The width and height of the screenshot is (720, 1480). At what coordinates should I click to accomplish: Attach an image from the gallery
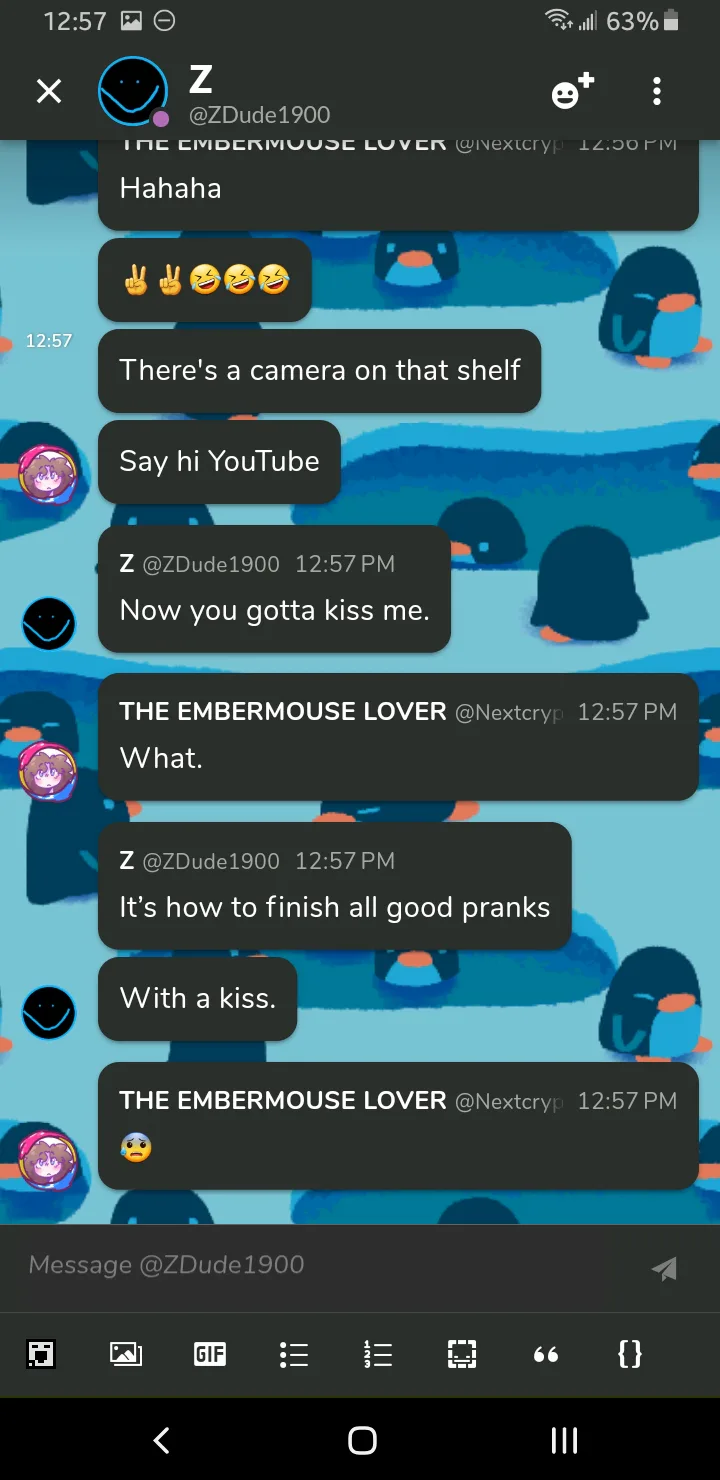(x=126, y=1354)
